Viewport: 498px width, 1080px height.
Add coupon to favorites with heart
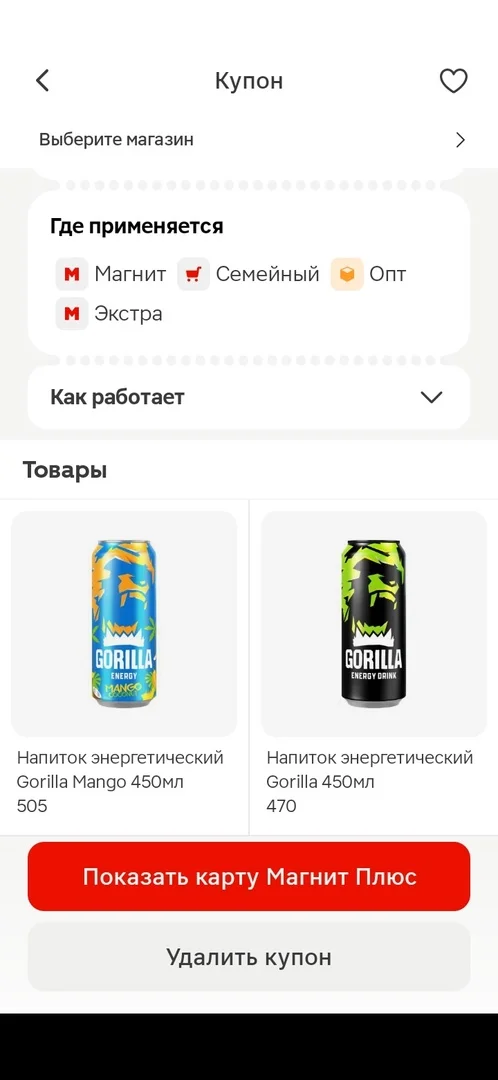[x=453, y=81]
